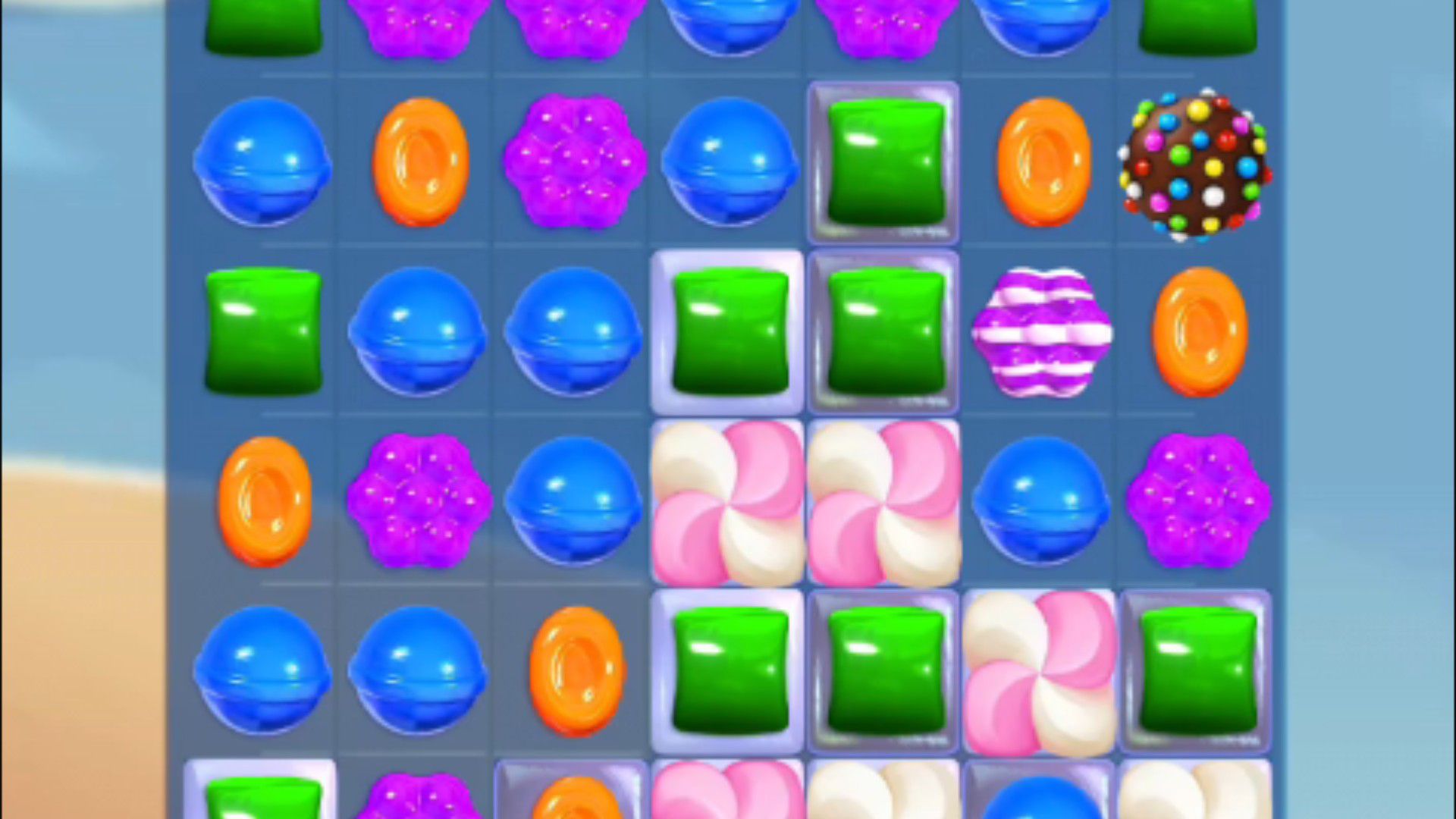Select the purple striped candy
Viewport: 1456px width, 819px height.
pyautogui.click(x=1041, y=332)
